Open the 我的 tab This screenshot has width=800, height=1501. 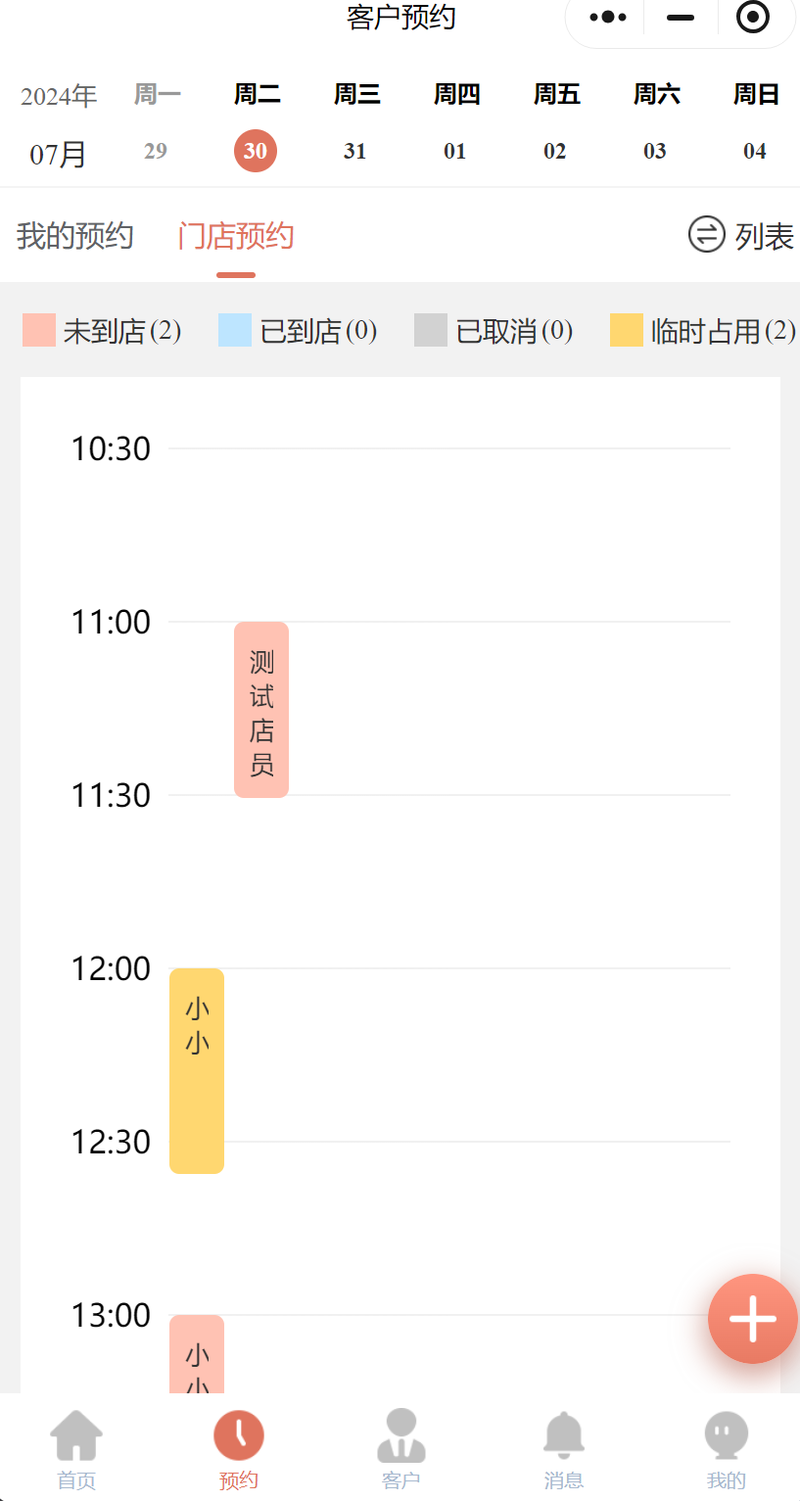click(726, 1449)
